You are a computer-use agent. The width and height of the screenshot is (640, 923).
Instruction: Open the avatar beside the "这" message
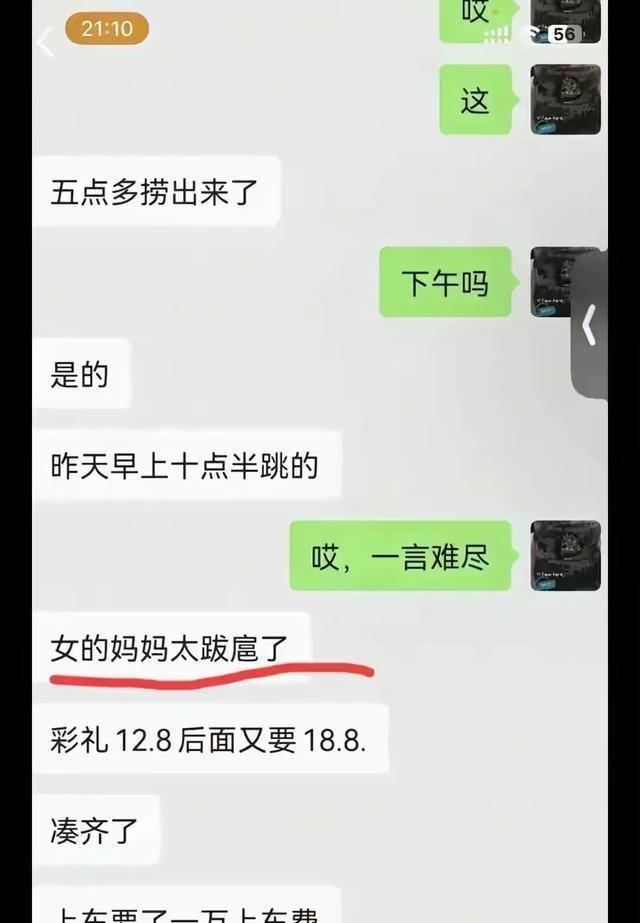565,99
